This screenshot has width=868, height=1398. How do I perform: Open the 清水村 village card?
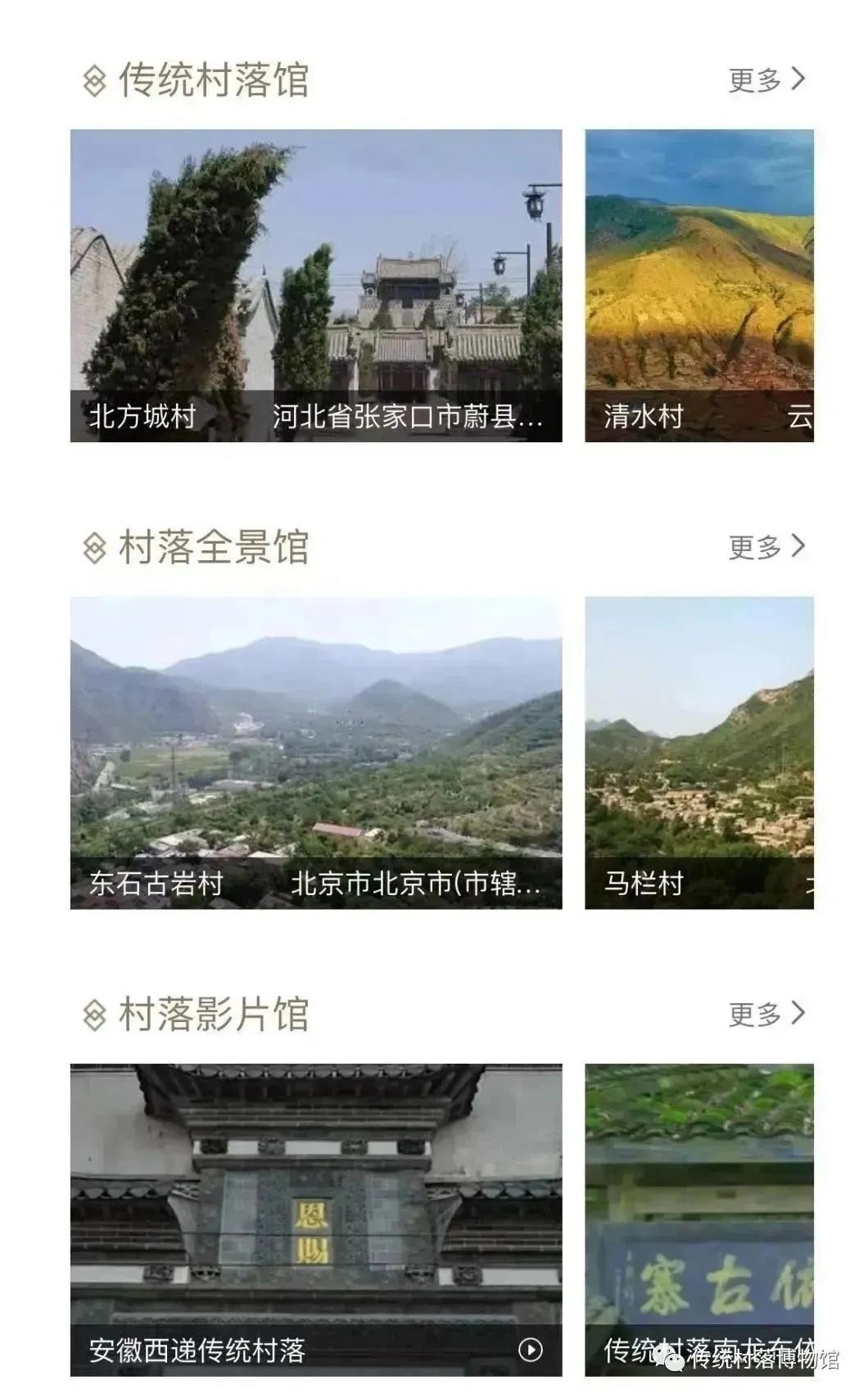click(699, 285)
